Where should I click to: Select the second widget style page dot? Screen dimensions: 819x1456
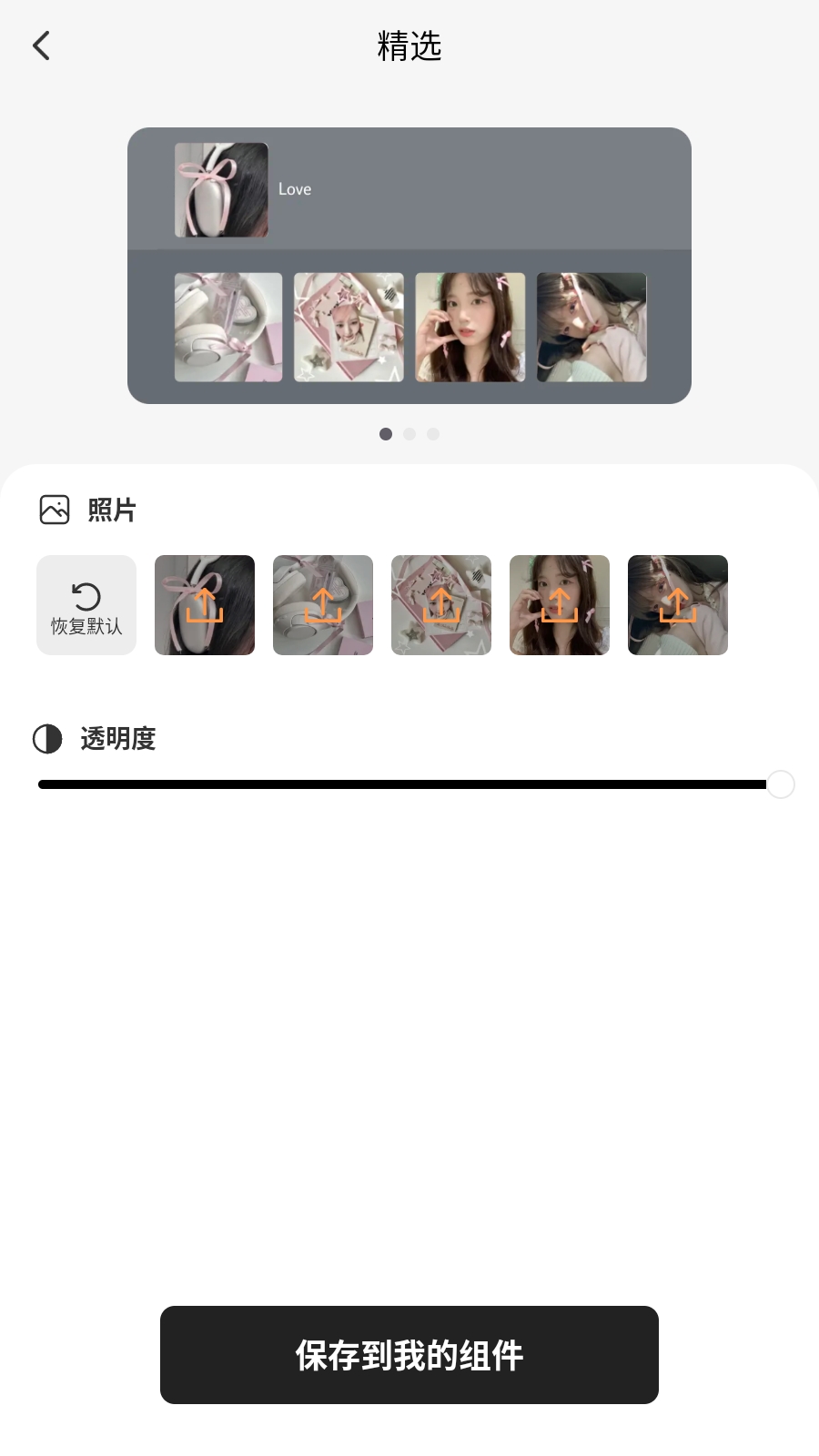409,434
